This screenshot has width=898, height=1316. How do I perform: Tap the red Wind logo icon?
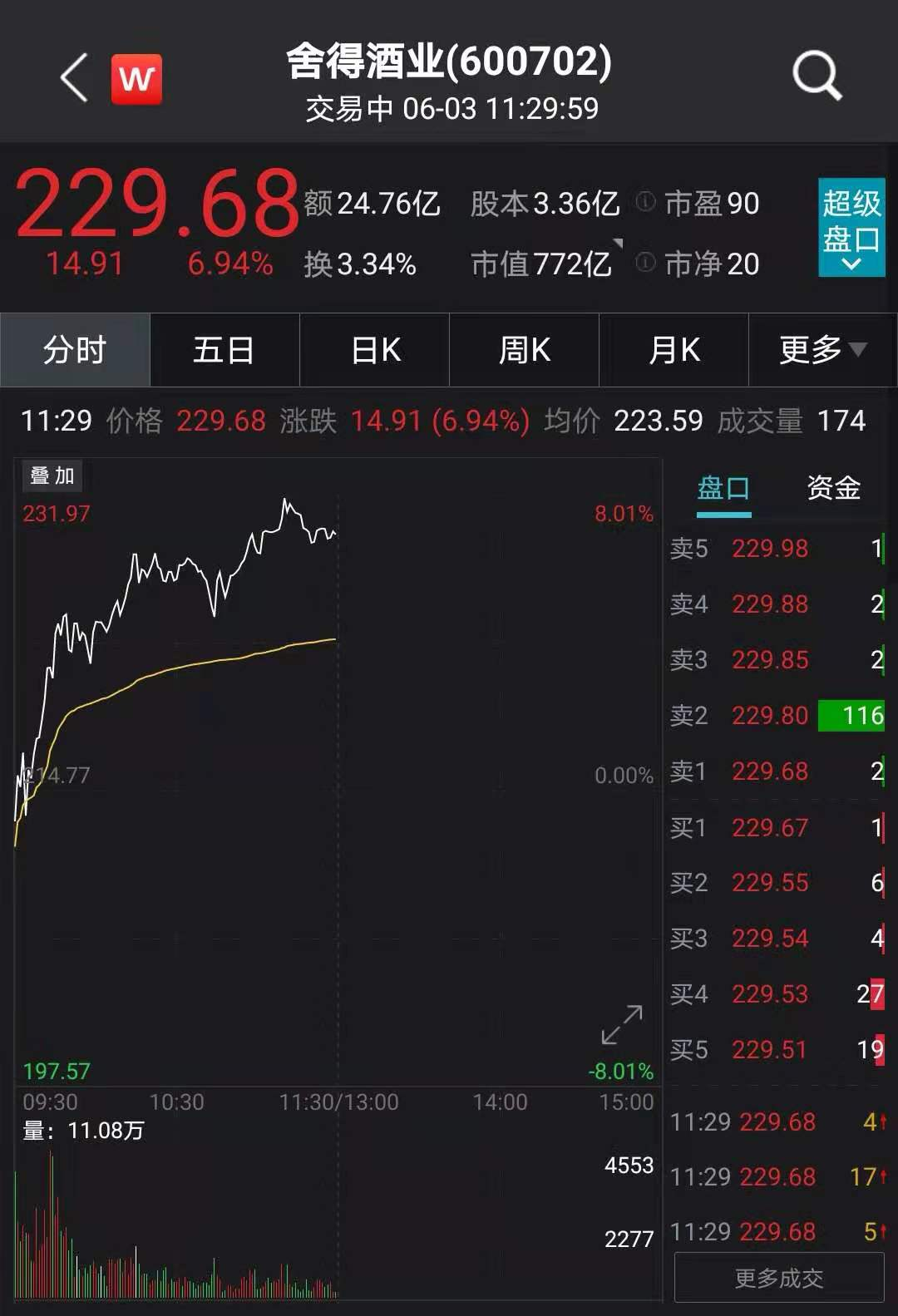coord(137,77)
